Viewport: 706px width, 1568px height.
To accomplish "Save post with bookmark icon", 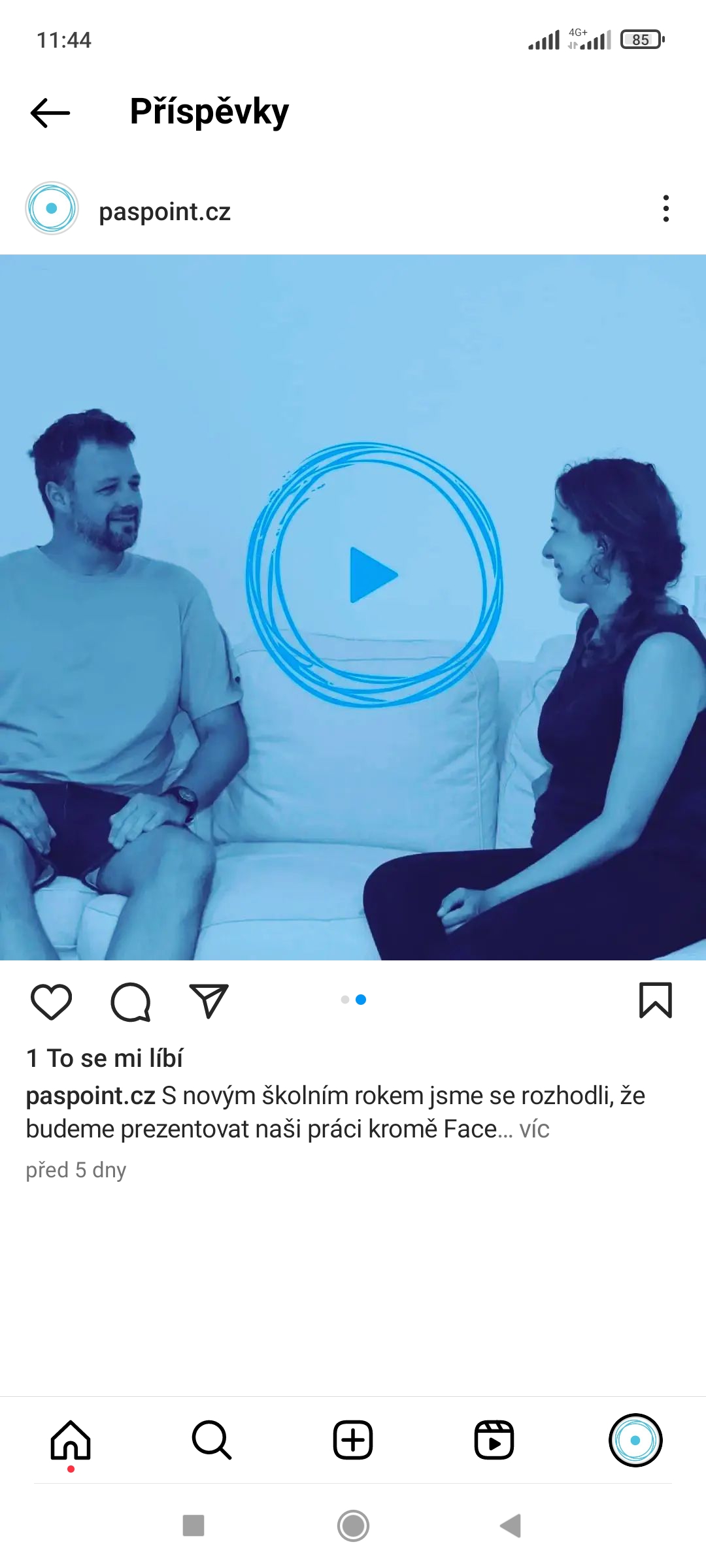I will pyautogui.click(x=655, y=1000).
